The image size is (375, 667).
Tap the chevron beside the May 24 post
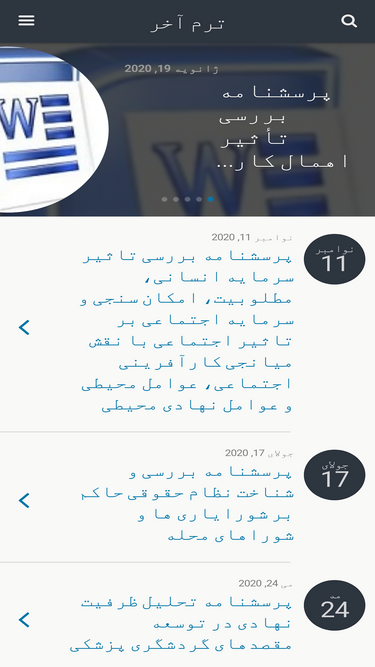tap(24, 620)
